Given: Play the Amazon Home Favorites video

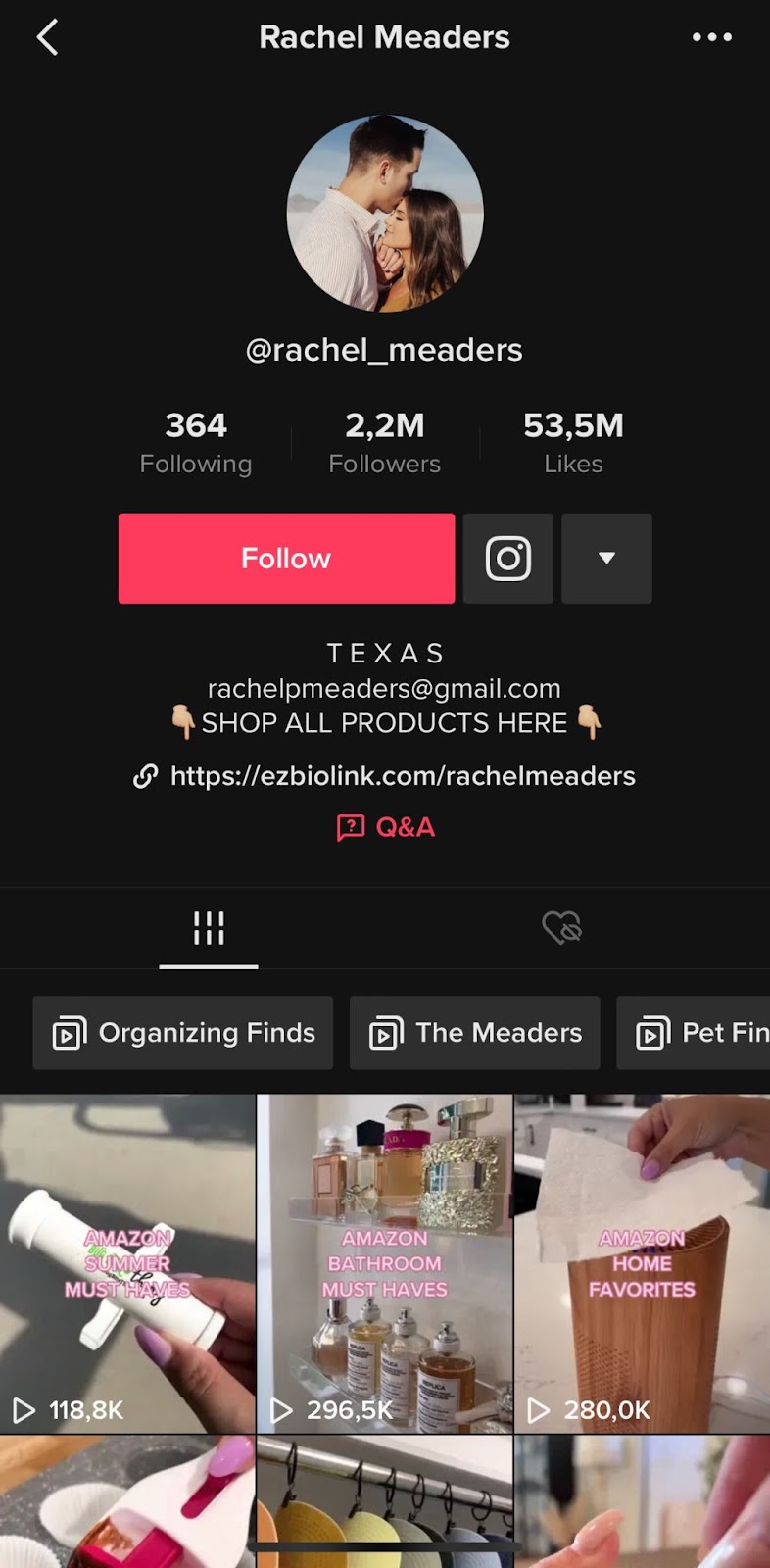Looking at the screenshot, I should tap(642, 1263).
